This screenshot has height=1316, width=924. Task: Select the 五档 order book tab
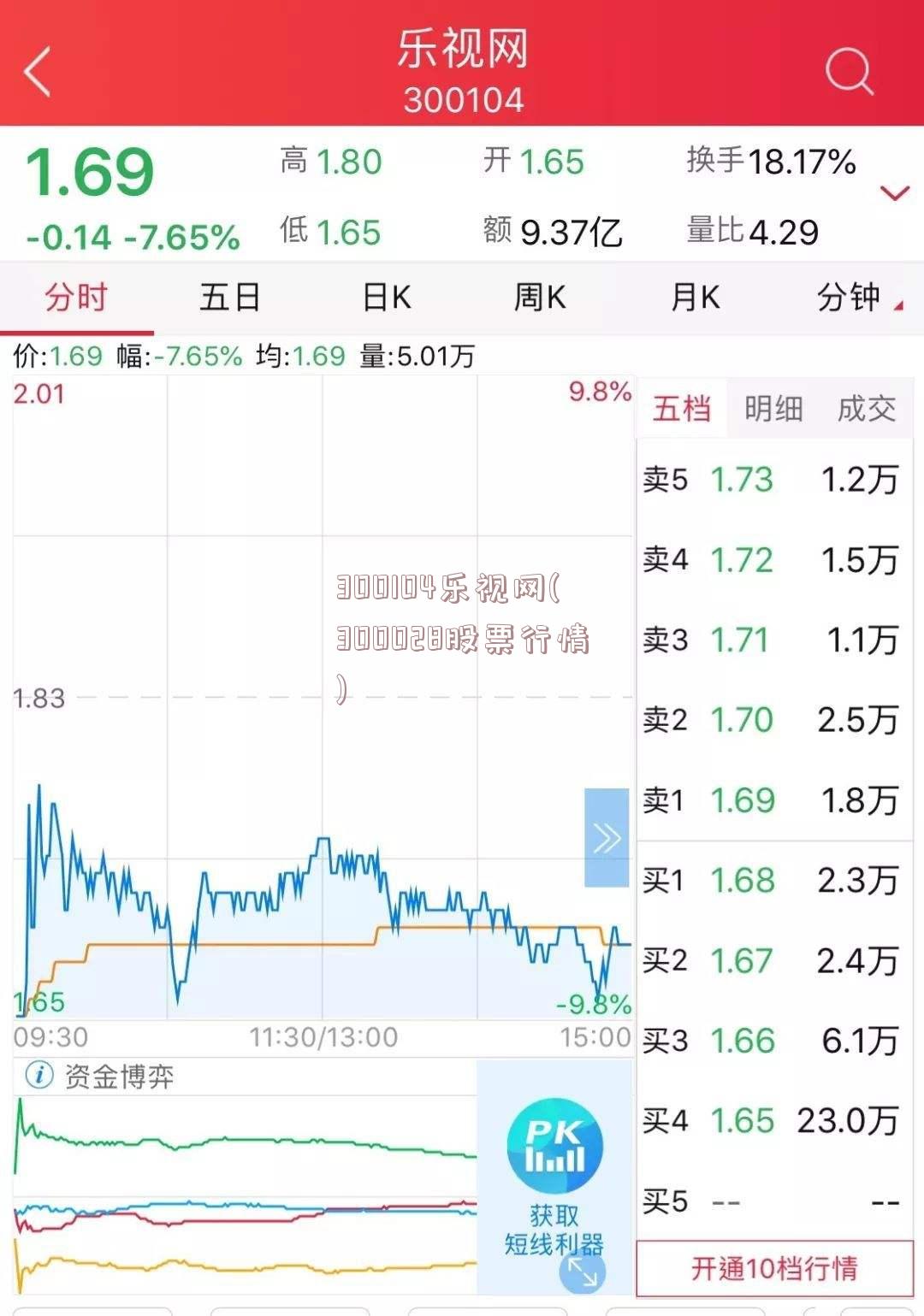click(x=682, y=409)
